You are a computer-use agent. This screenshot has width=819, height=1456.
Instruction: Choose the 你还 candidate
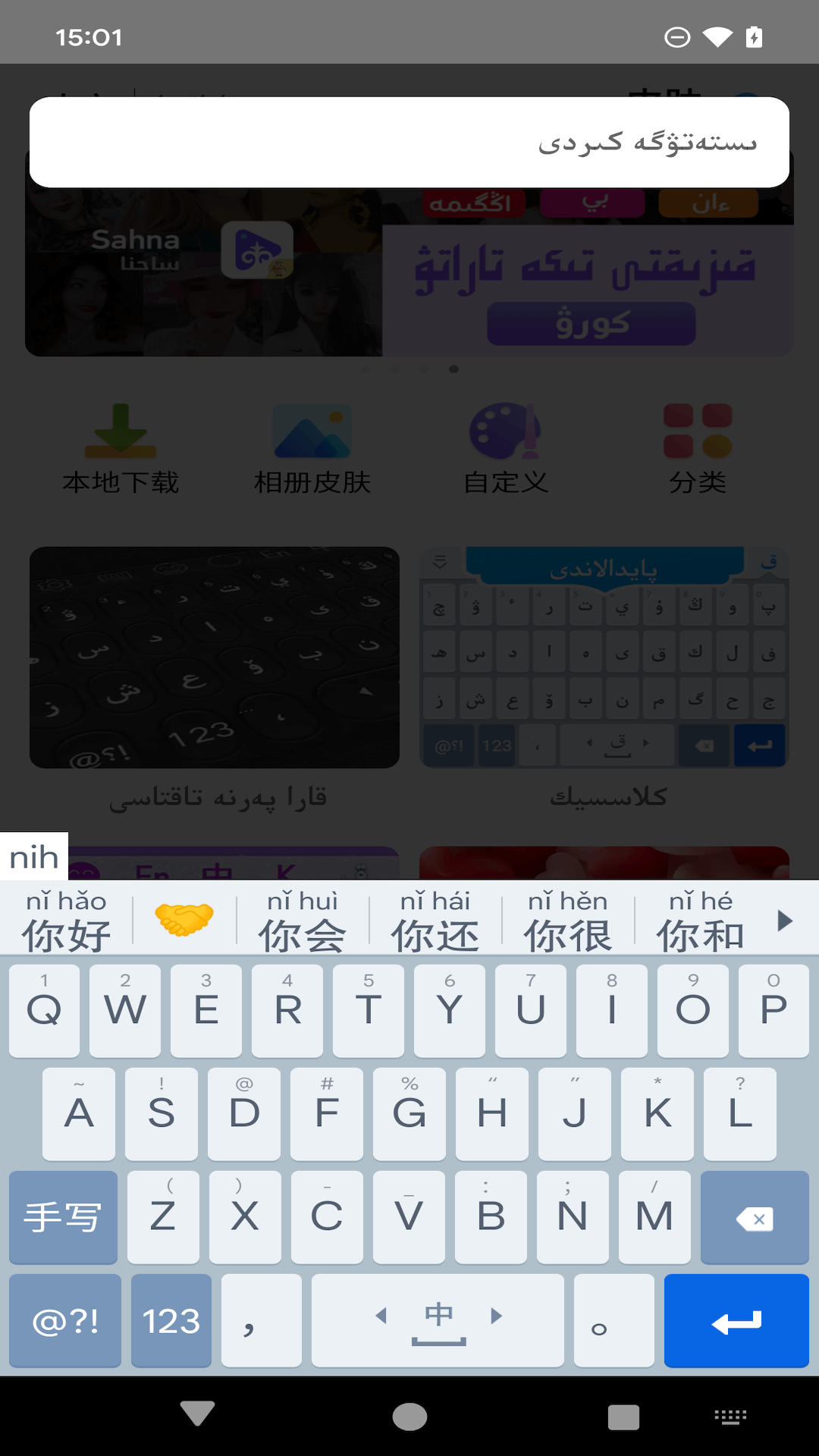tap(435, 921)
